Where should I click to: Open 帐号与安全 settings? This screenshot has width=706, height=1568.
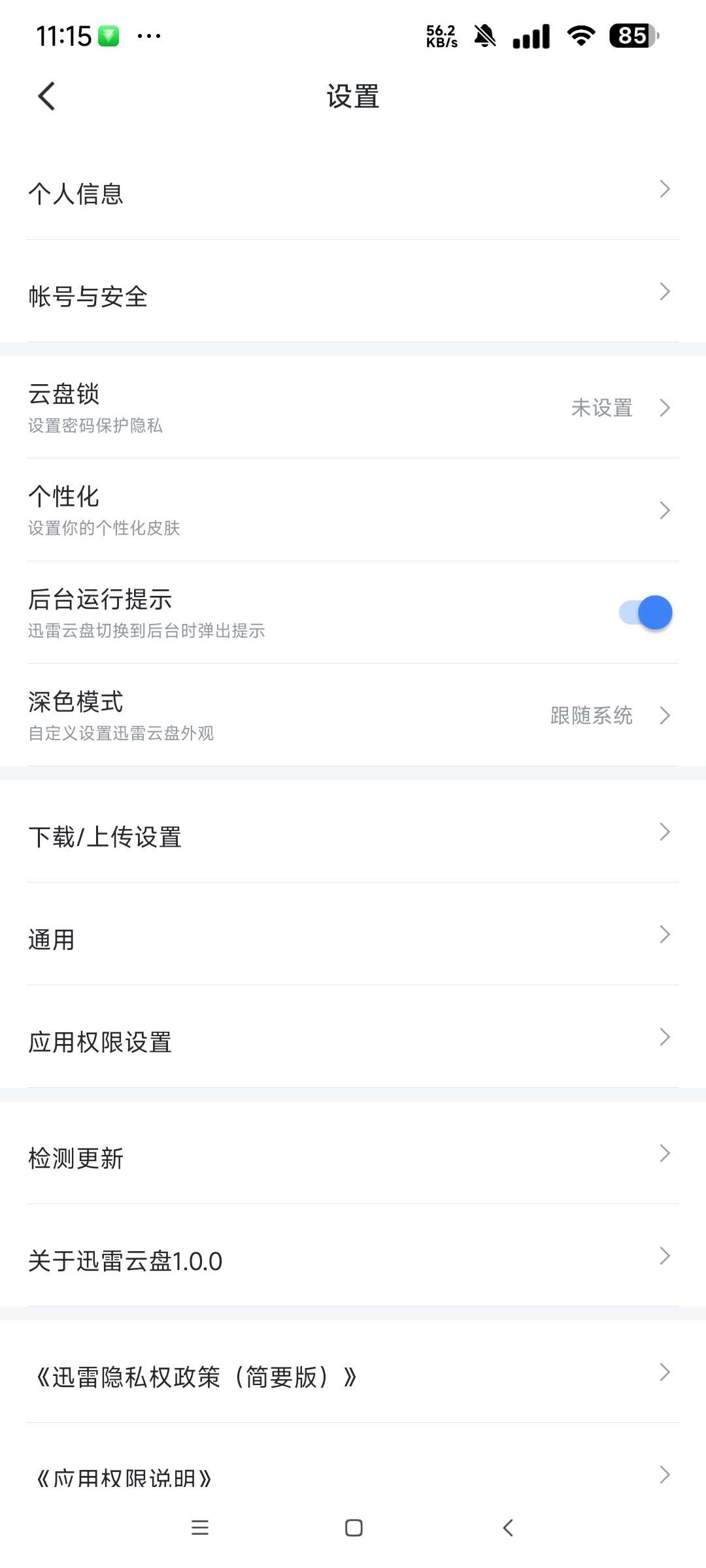[x=353, y=296]
